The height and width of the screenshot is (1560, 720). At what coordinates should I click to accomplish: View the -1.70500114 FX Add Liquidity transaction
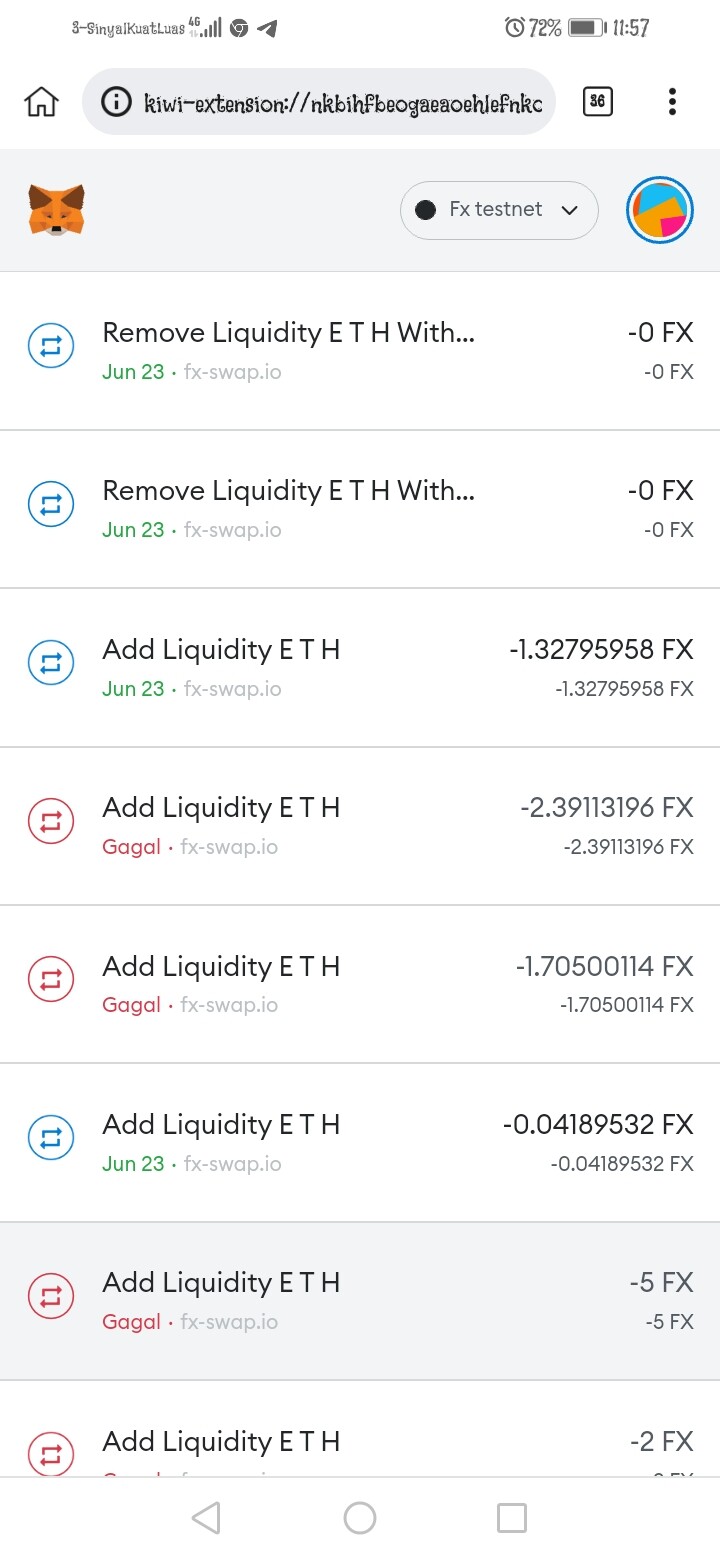[360, 984]
